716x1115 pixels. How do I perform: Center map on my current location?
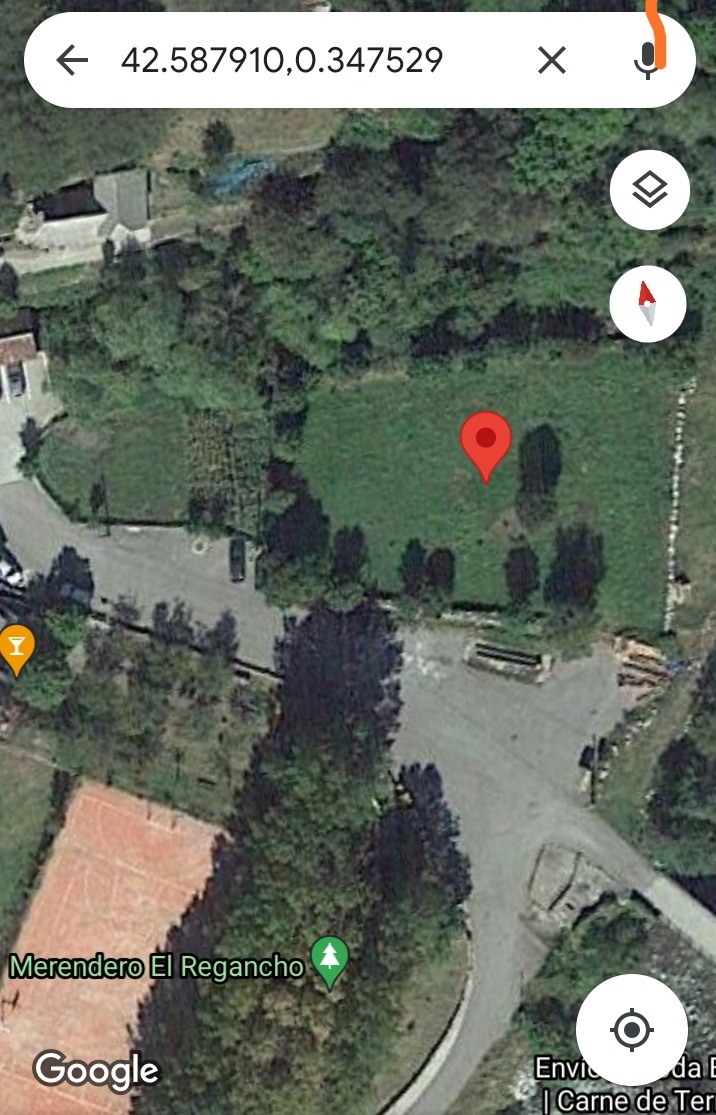[631, 1029]
